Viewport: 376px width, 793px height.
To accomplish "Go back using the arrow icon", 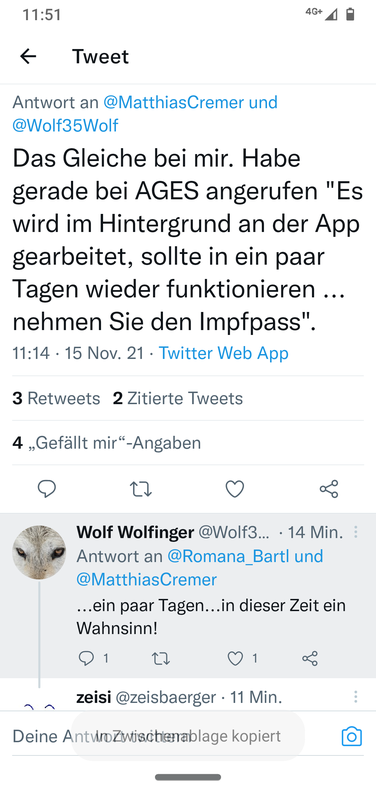I will point(28,56).
